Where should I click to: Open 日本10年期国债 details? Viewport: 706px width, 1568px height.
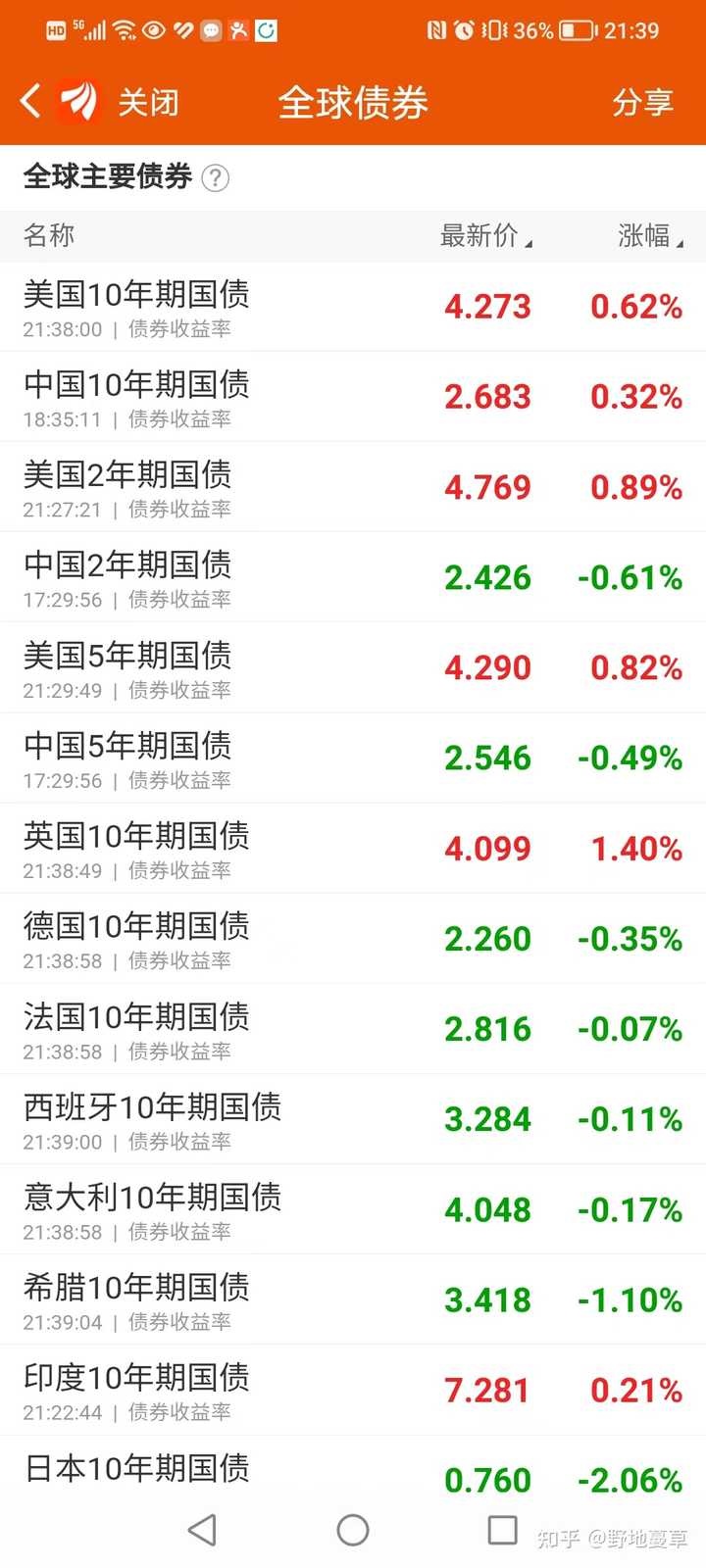(353, 1475)
